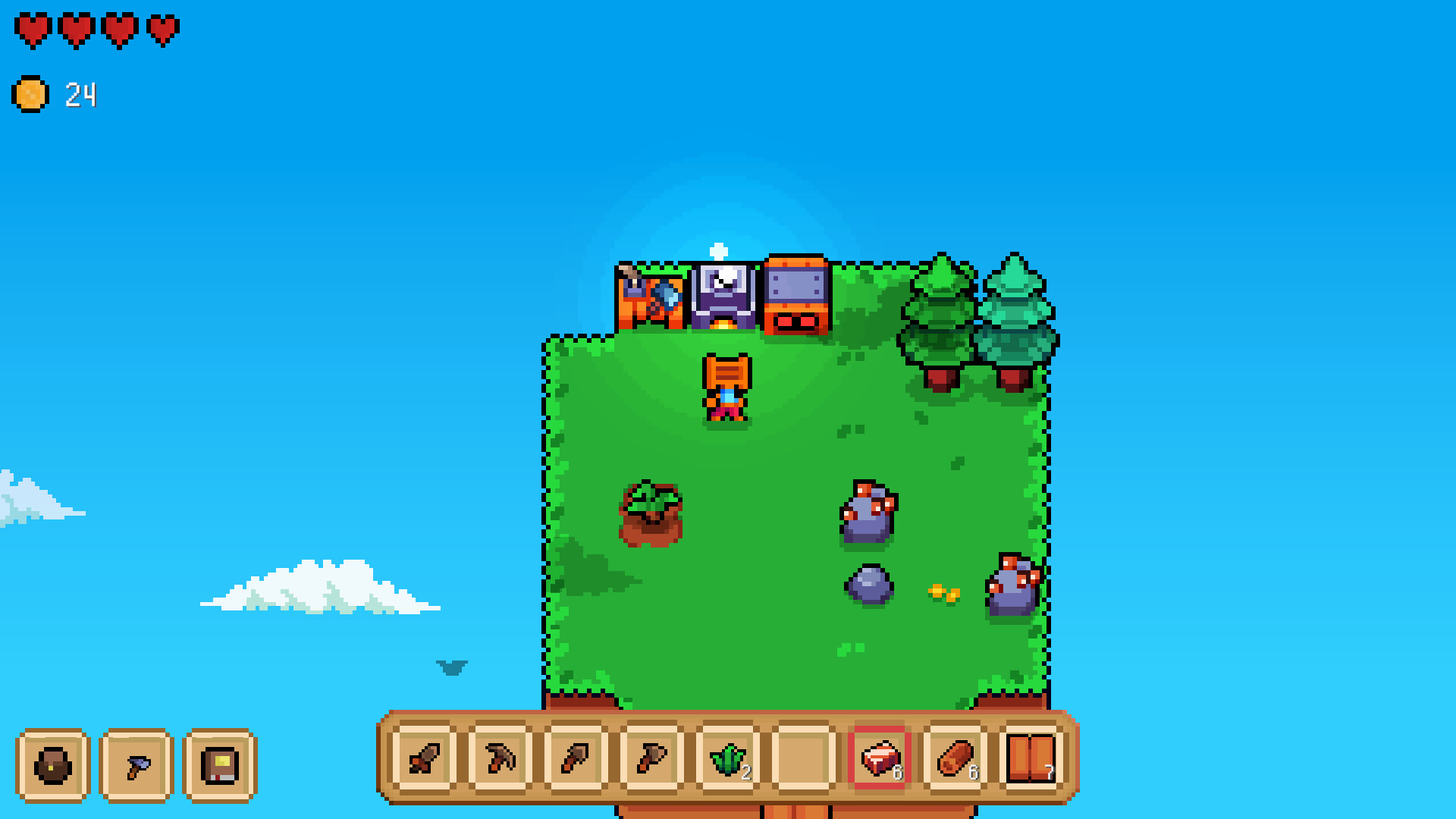This screenshot has width=1456, height=819.
Task: Select the orange planks slot with 7
Action: point(1031,757)
